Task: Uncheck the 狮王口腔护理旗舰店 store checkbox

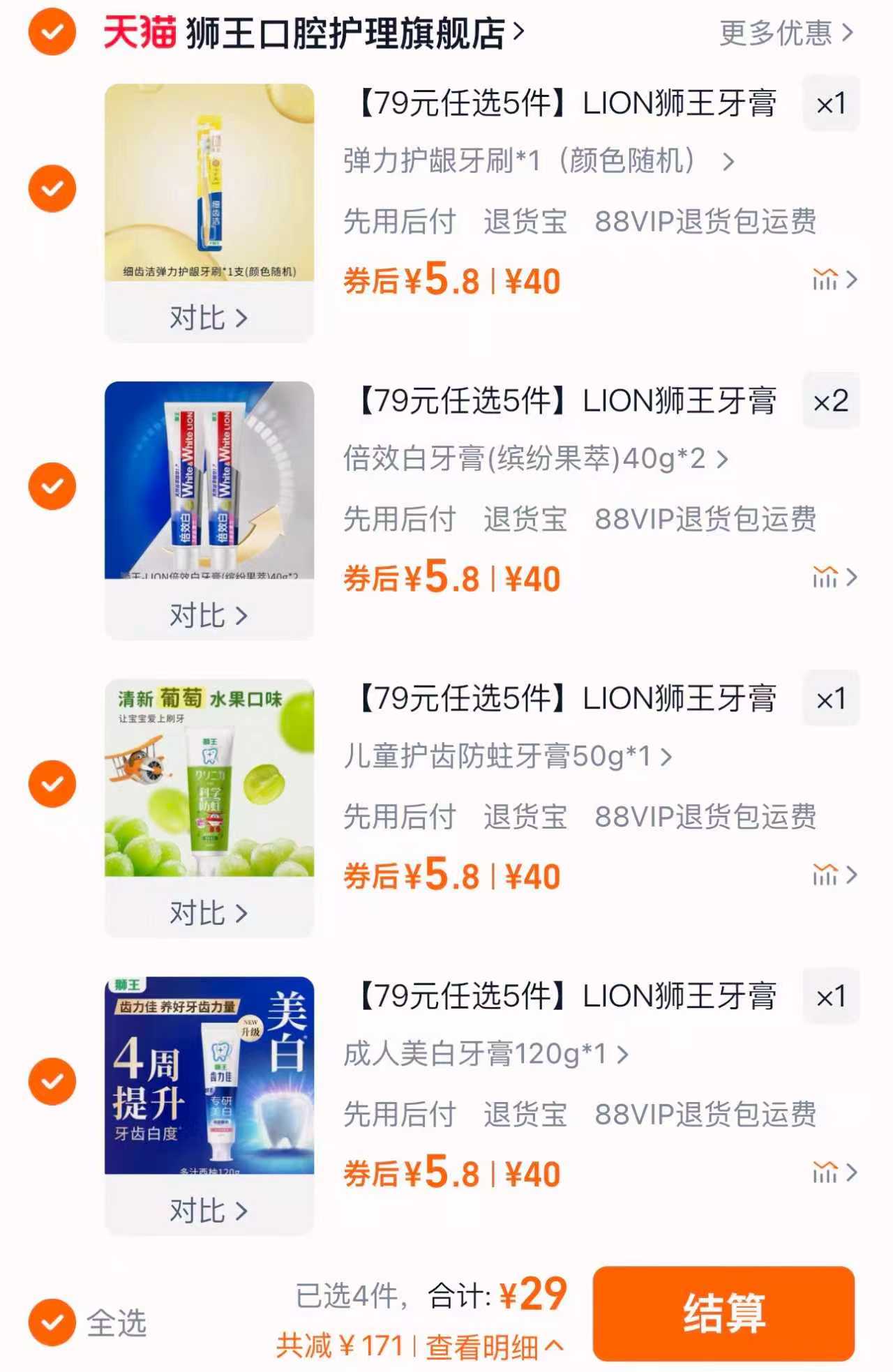Action: [51, 32]
